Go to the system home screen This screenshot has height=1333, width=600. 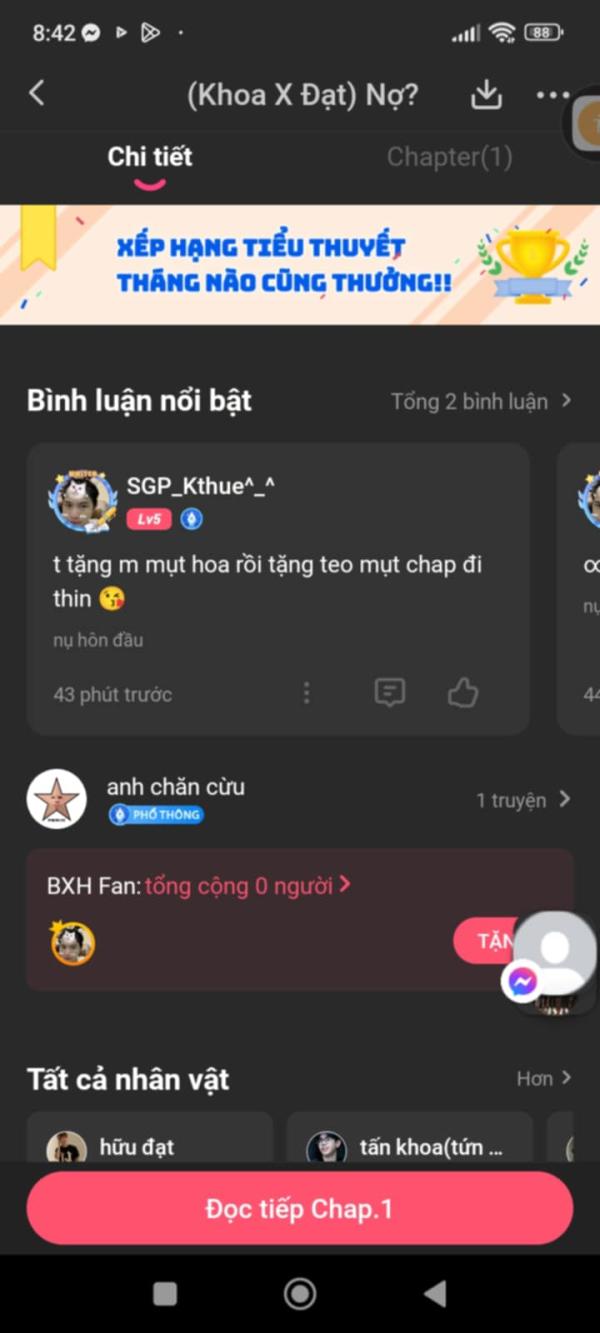coord(300,1294)
